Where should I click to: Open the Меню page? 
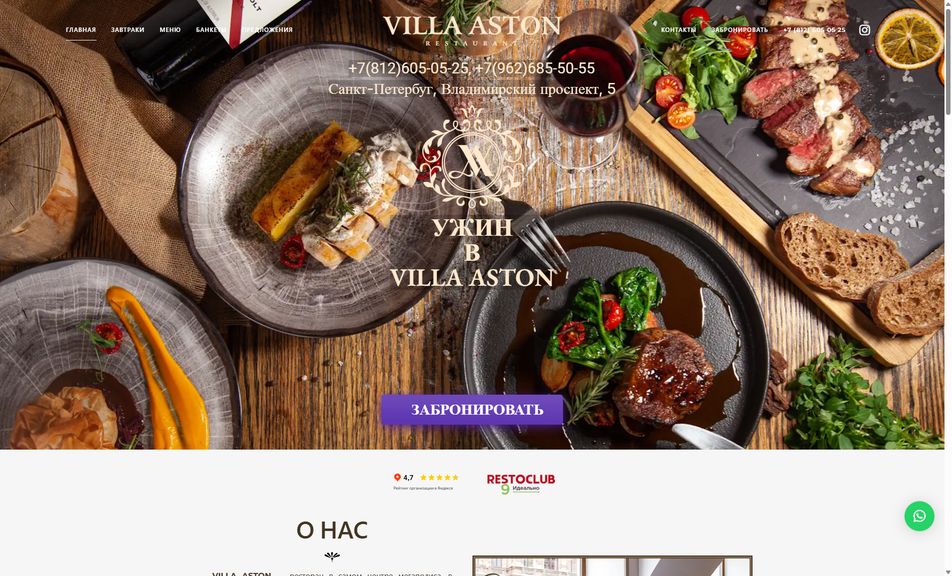point(170,30)
